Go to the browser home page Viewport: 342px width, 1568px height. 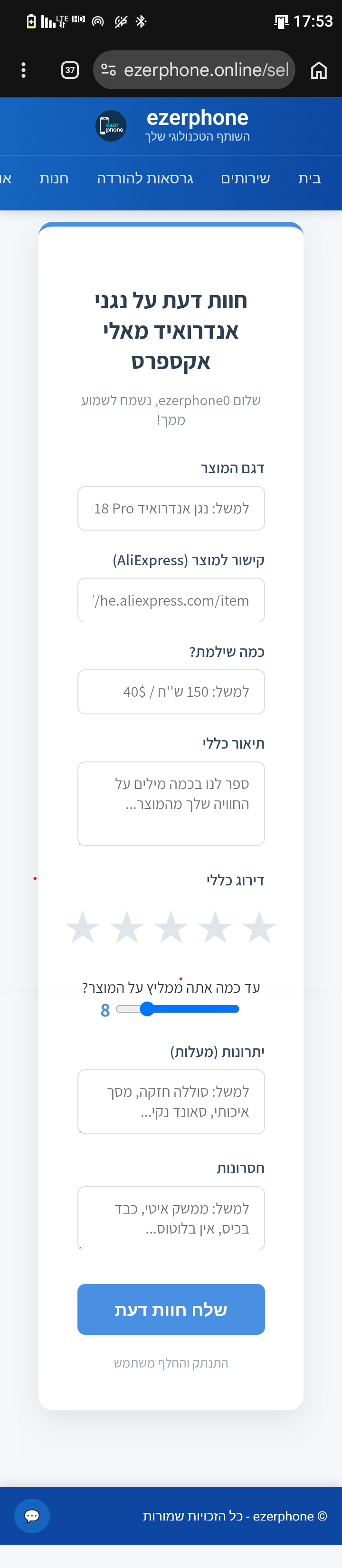[x=318, y=70]
